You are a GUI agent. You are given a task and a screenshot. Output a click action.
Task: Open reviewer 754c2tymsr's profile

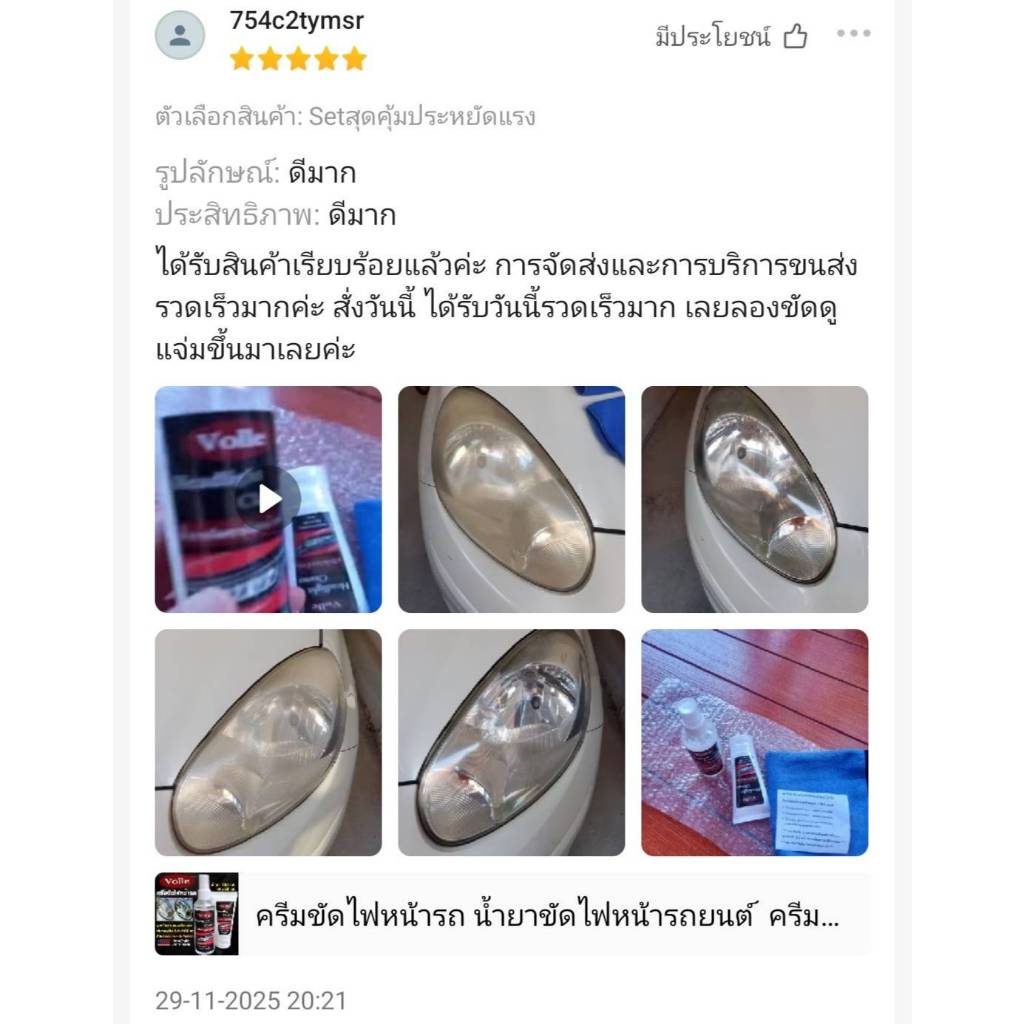pos(180,36)
